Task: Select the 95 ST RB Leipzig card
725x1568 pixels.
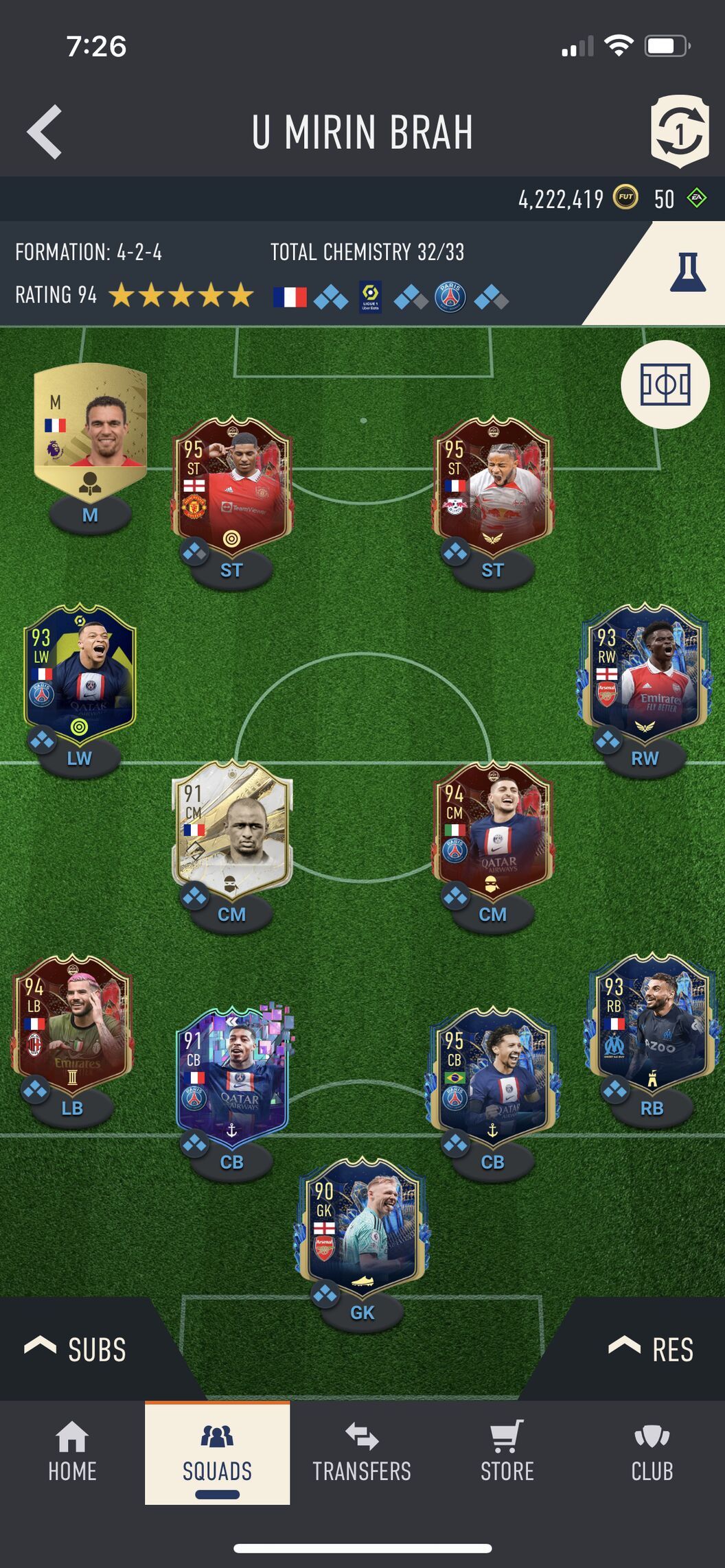Action: click(x=492, y=484)
